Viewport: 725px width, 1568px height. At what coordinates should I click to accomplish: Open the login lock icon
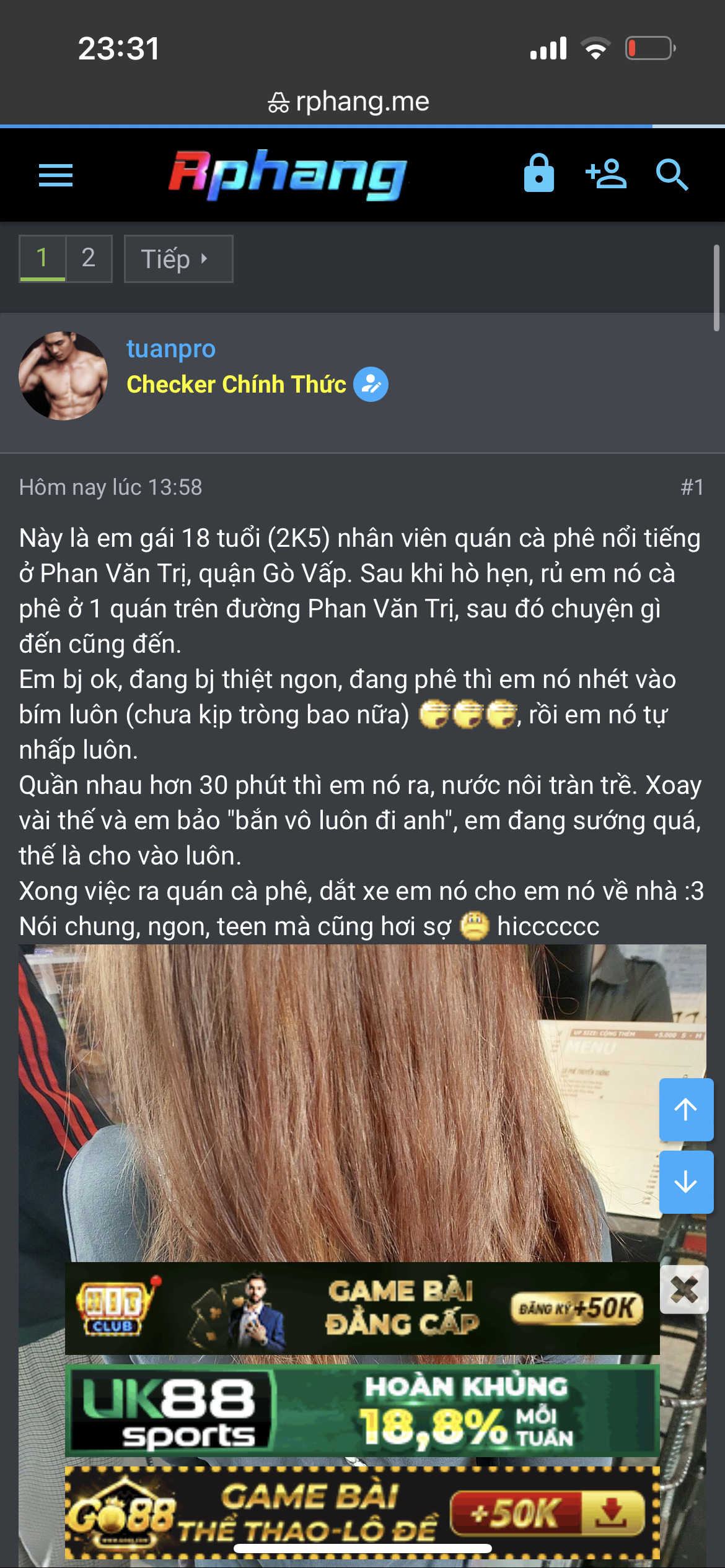point(538,174)
